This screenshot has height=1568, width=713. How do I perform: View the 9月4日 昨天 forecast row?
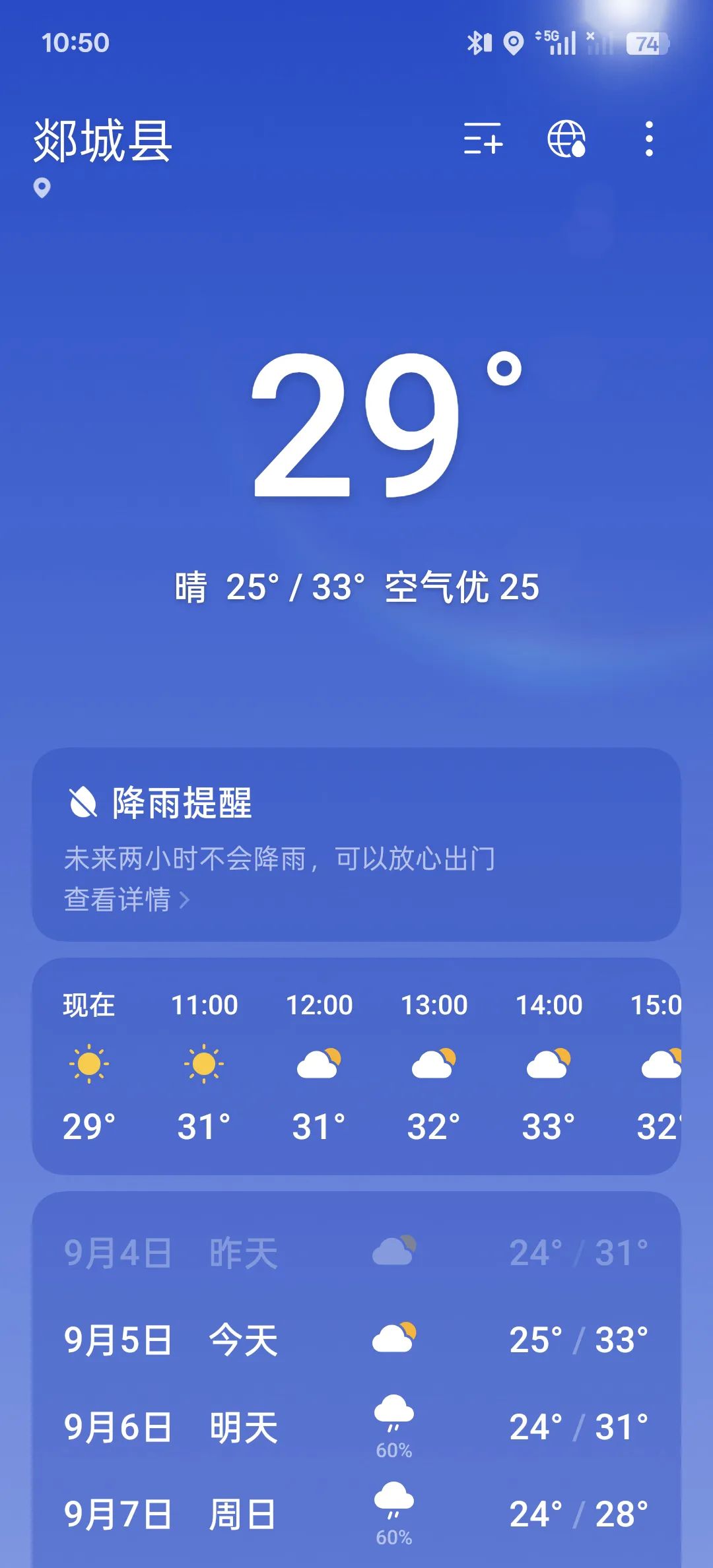356,1253
